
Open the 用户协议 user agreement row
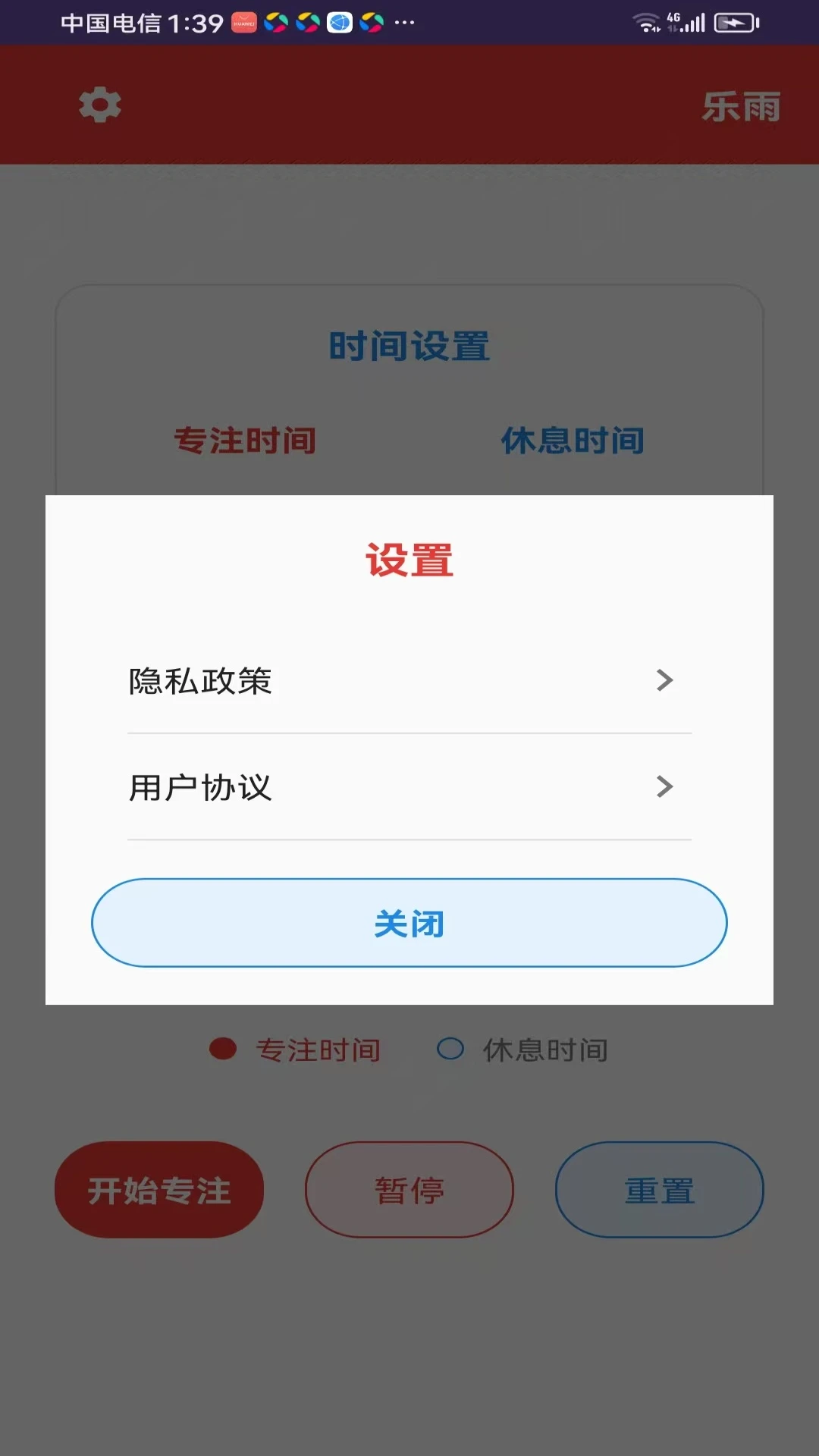(409, 787)
